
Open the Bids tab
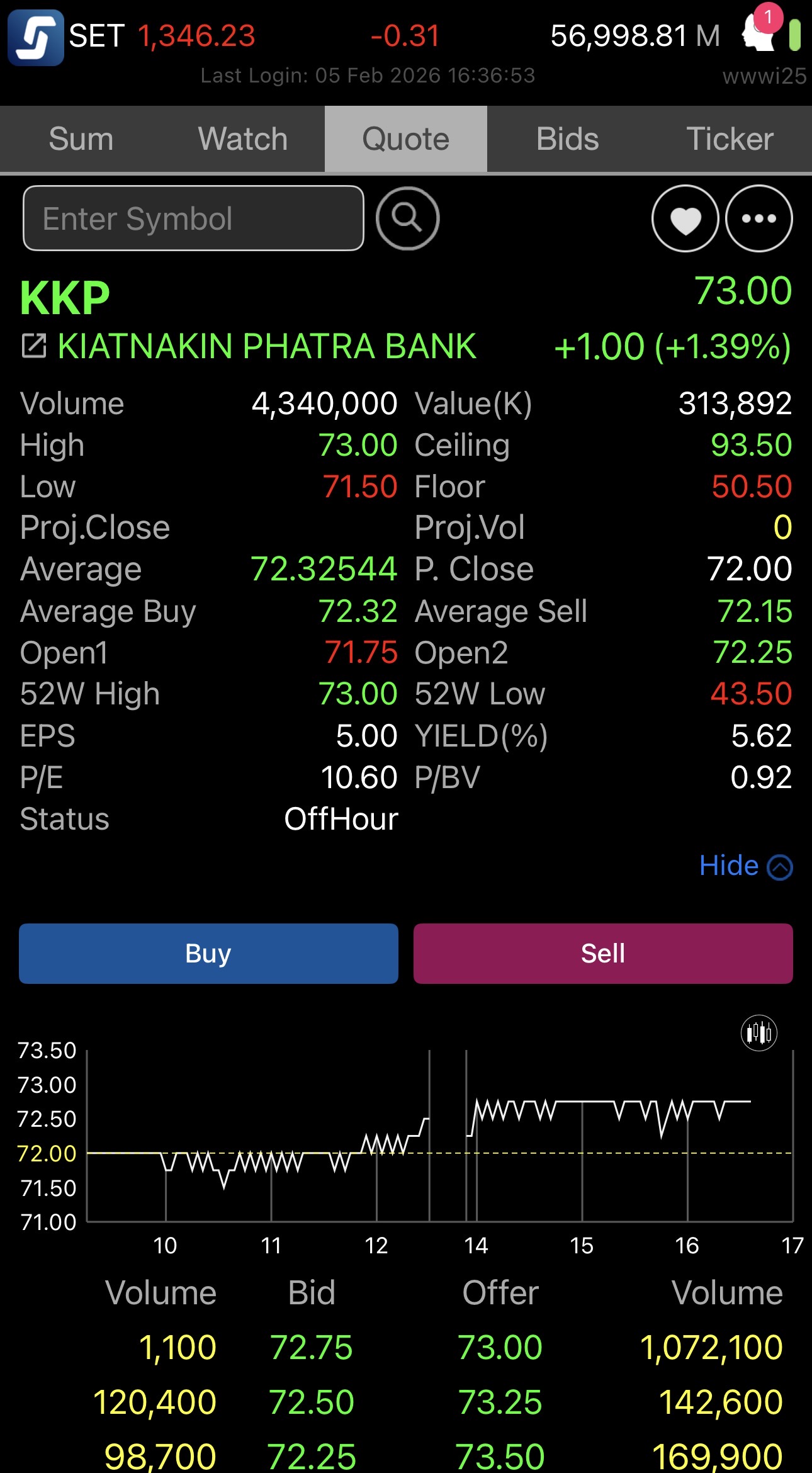(x=568, y=139)
